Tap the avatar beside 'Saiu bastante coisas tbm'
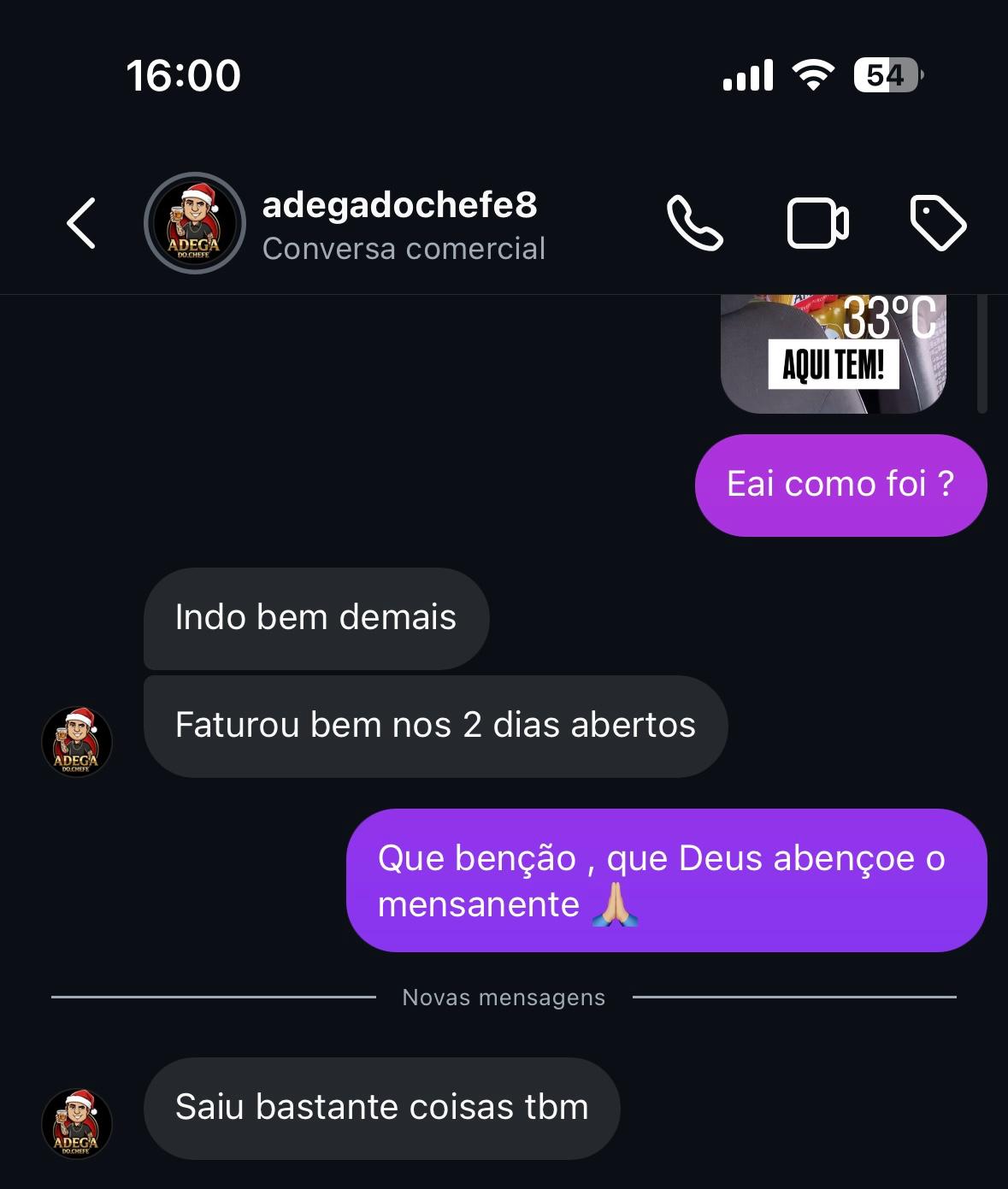This screenshot has width=1008, height=1189. coord(77,1123)
